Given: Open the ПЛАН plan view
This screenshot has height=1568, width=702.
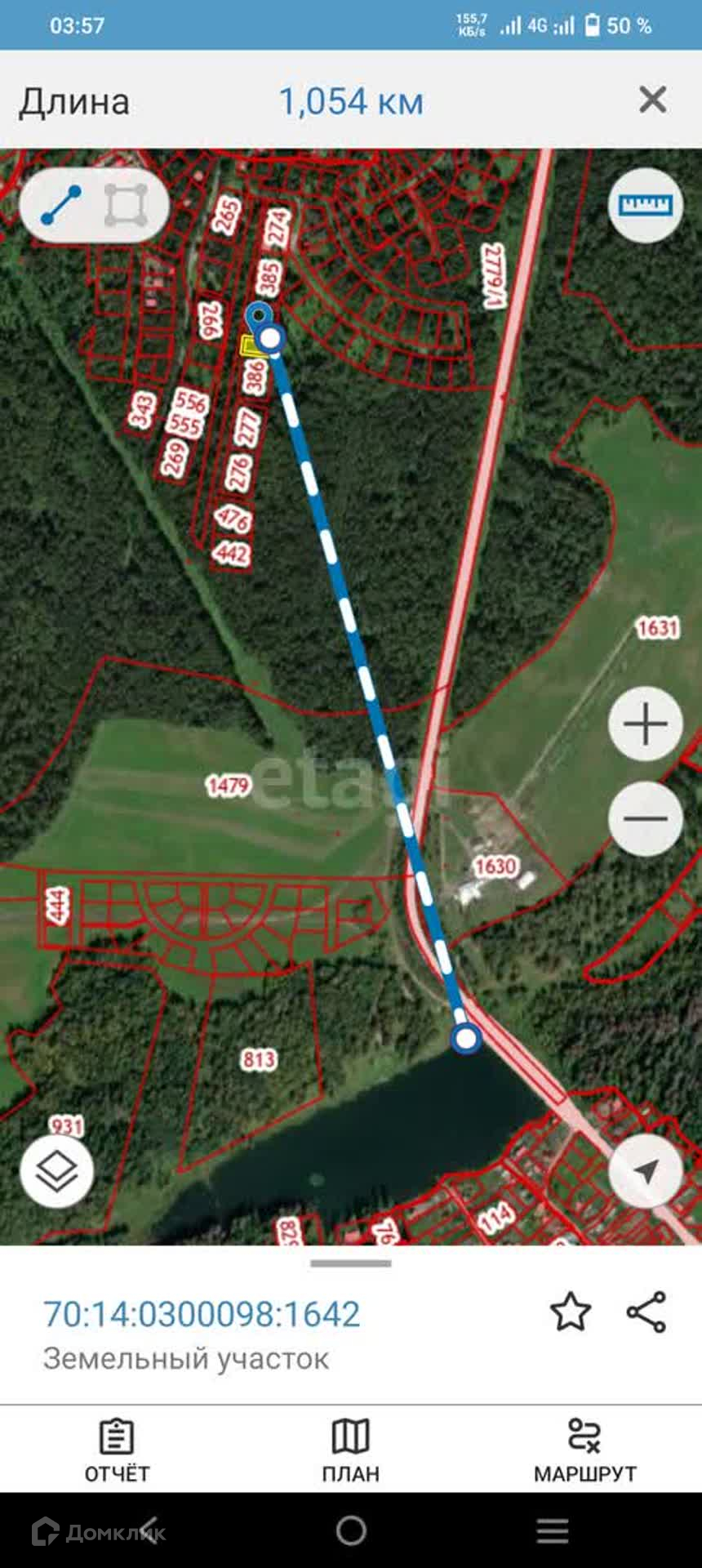Looking at the screenshot, I should [x=351, y=1451].
